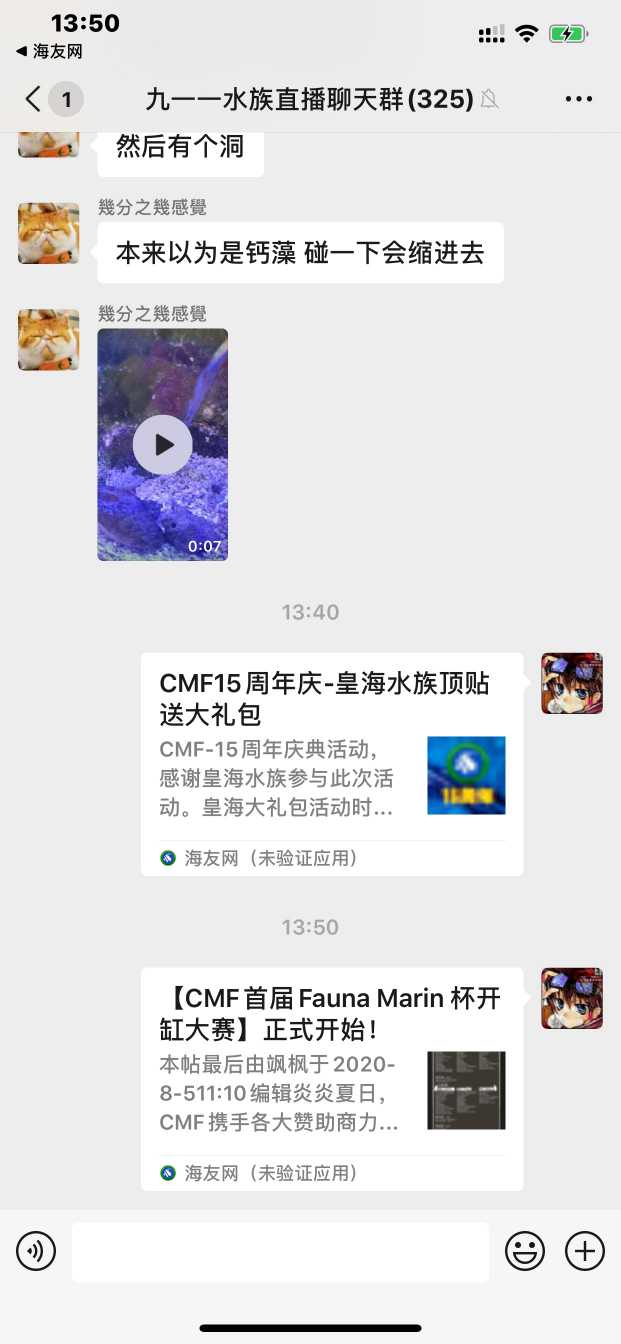Open the plus attachments menu
Image resolution: width=621 pixels, height=1344 pixels.
(585, 1251)
